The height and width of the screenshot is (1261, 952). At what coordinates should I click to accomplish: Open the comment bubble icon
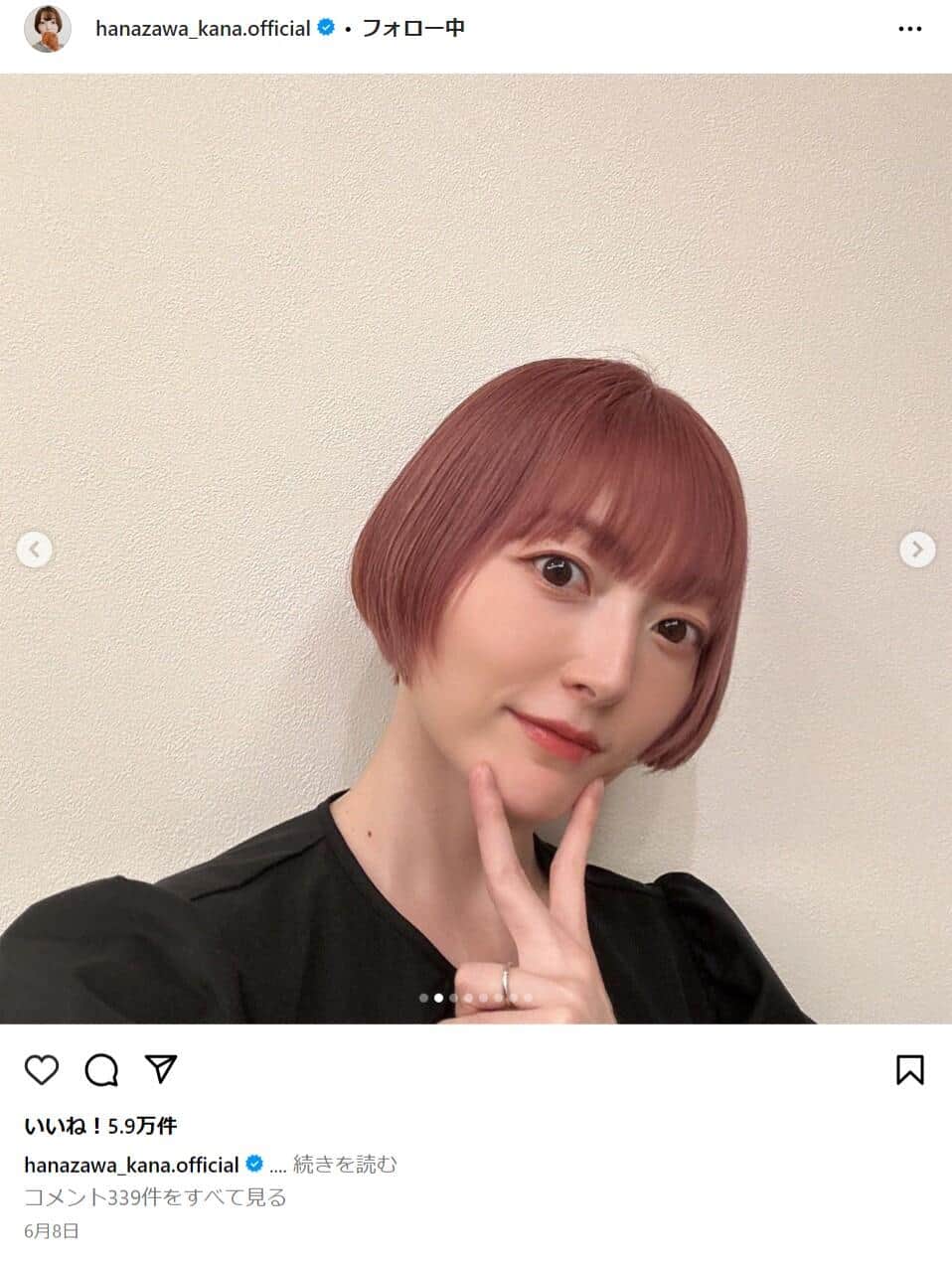pyautogui.click(x=101, y=1070)
